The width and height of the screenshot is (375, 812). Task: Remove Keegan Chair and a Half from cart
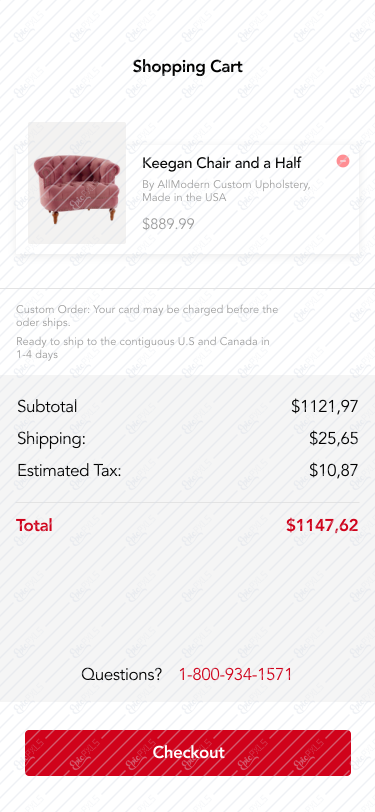(x=342, y=161)
